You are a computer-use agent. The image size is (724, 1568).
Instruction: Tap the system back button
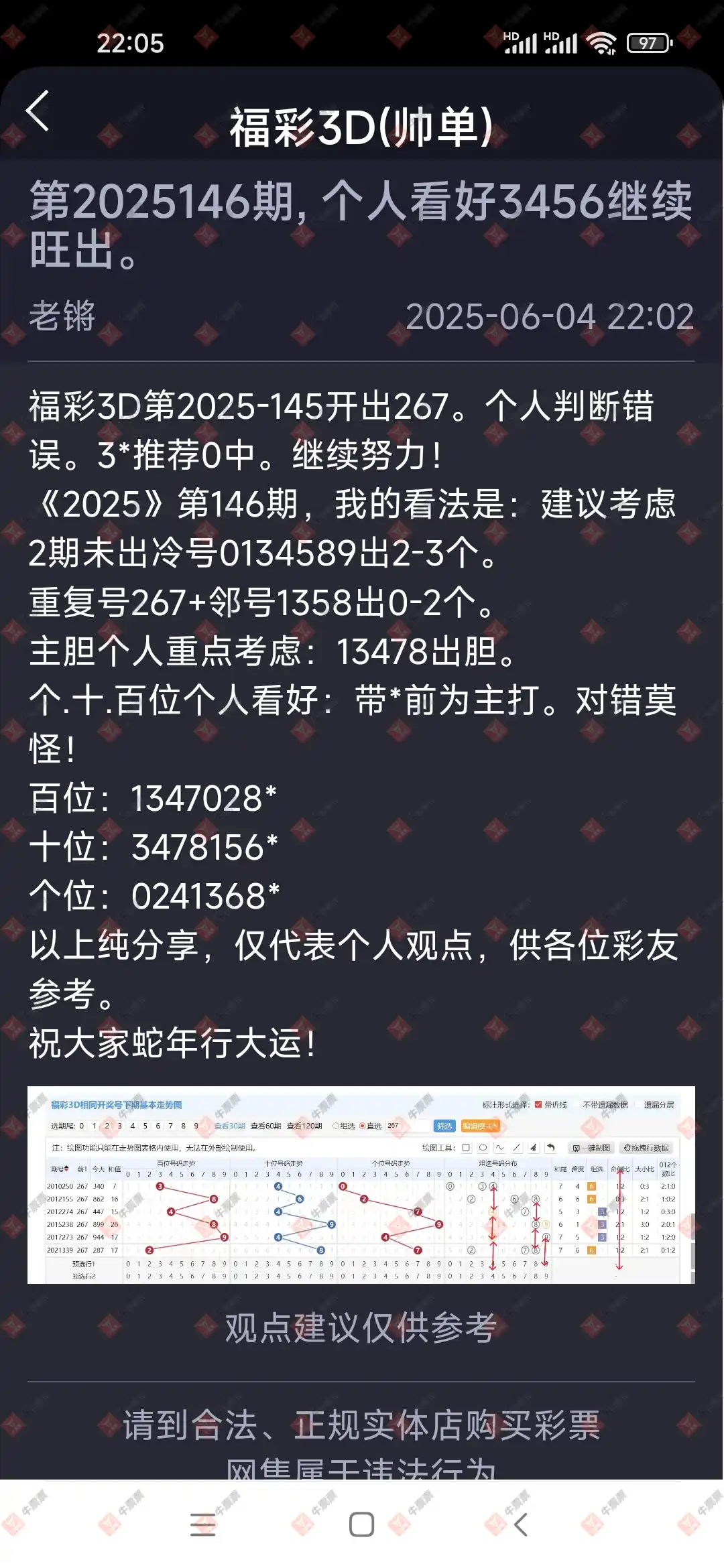coord(521,1524)
